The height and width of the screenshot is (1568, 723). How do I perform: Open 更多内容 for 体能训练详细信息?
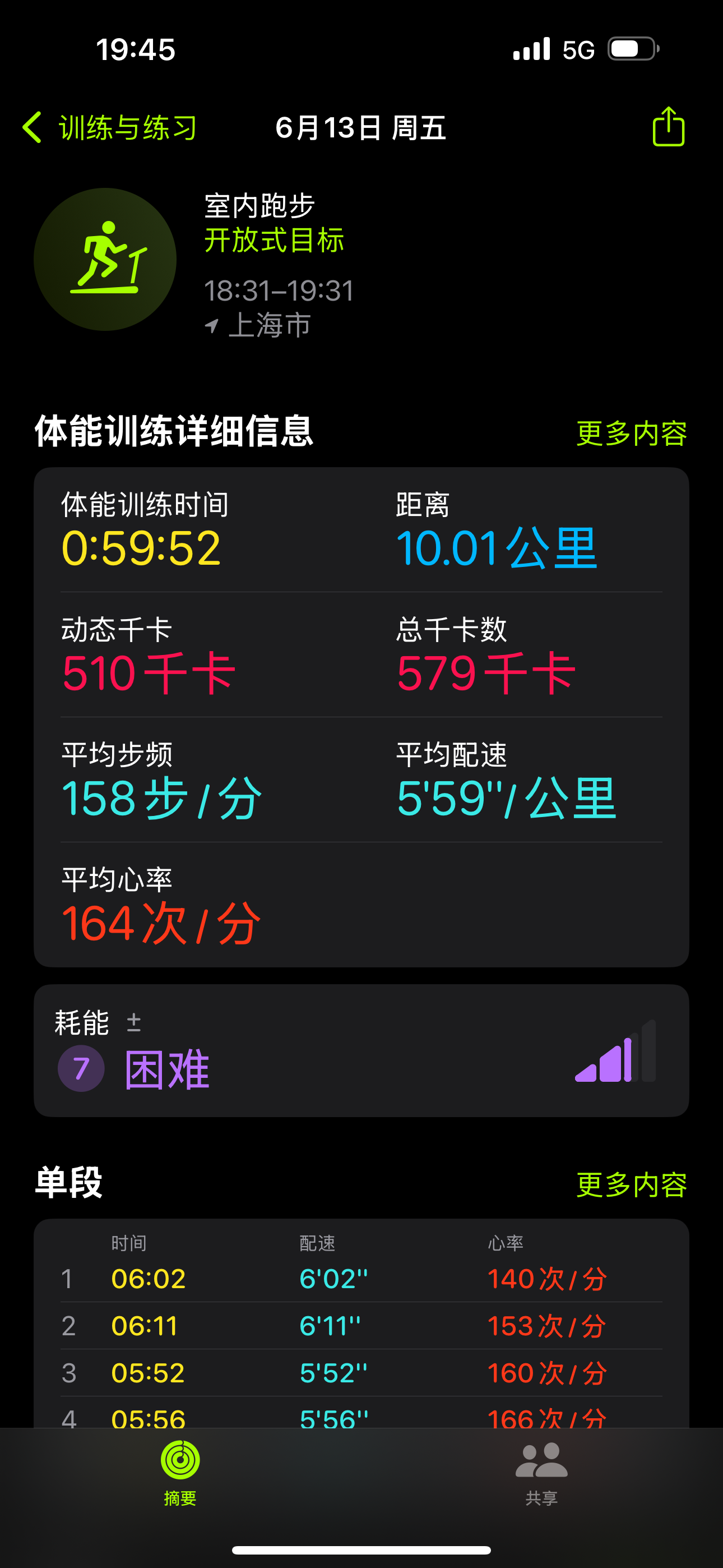tap(632, 433)
